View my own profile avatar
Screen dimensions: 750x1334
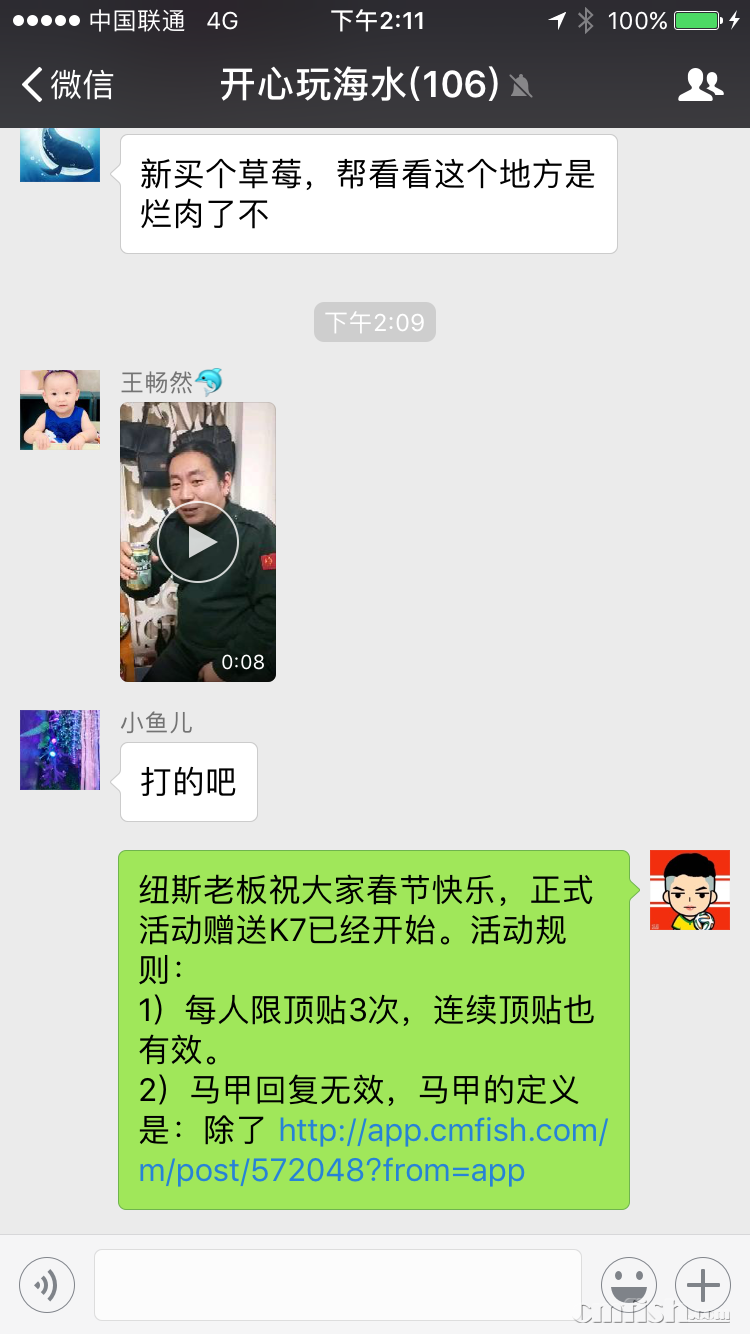pyautogui.click(x=690, y=890)
